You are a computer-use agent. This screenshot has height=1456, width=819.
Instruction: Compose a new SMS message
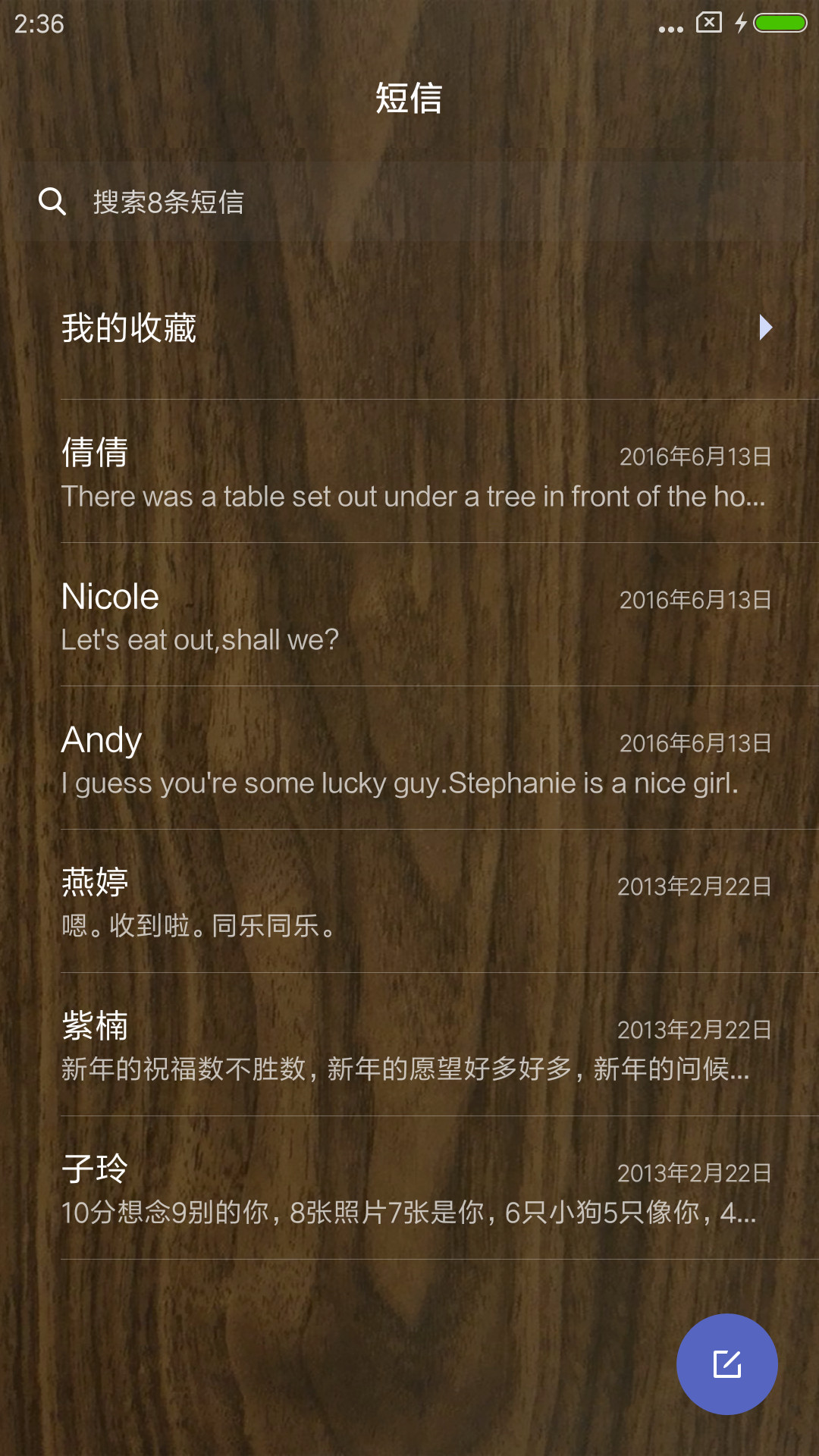pyautogui.click(x=726, y=1363)
